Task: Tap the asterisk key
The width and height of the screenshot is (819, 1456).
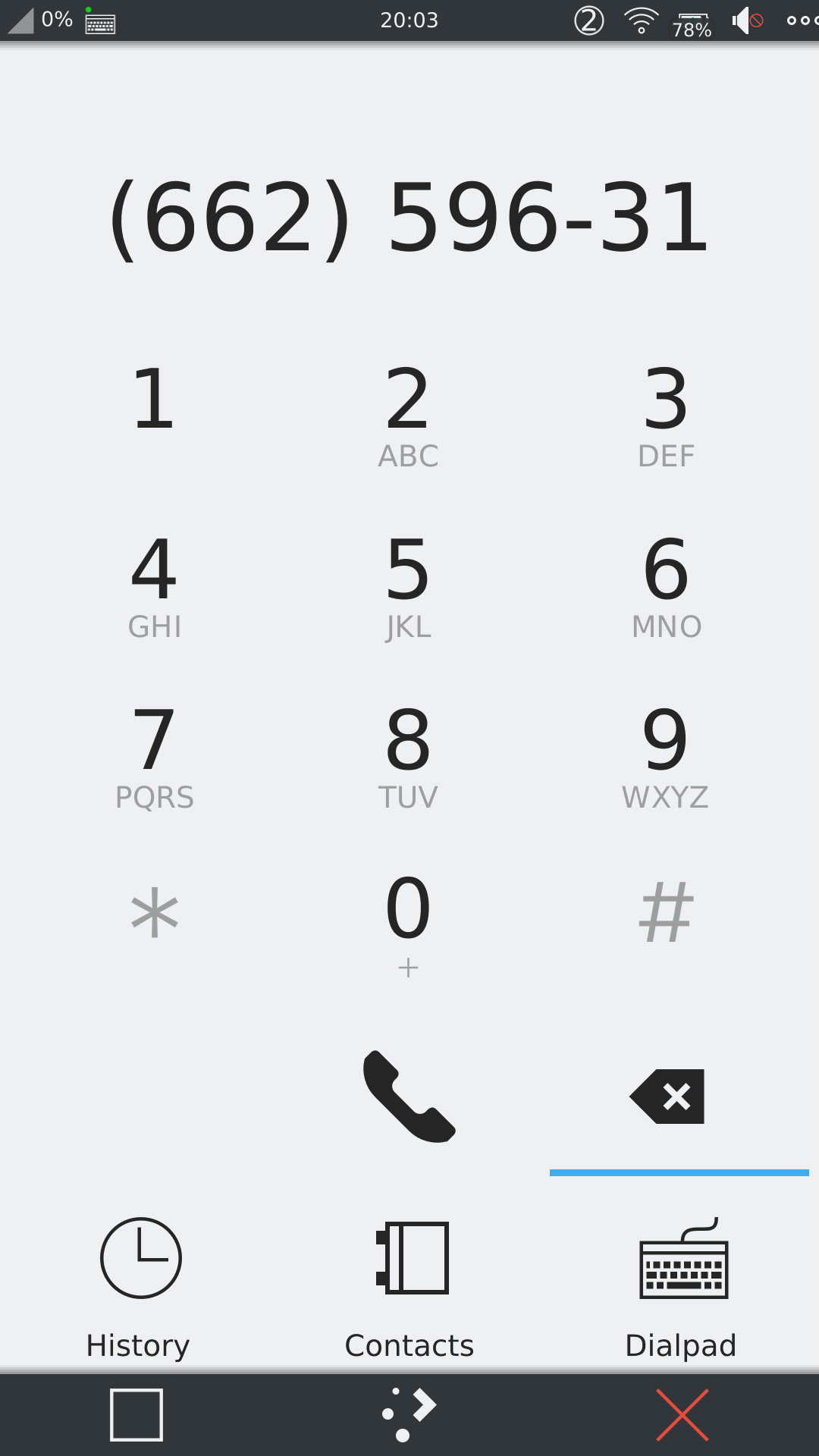Action: [154, 914]
